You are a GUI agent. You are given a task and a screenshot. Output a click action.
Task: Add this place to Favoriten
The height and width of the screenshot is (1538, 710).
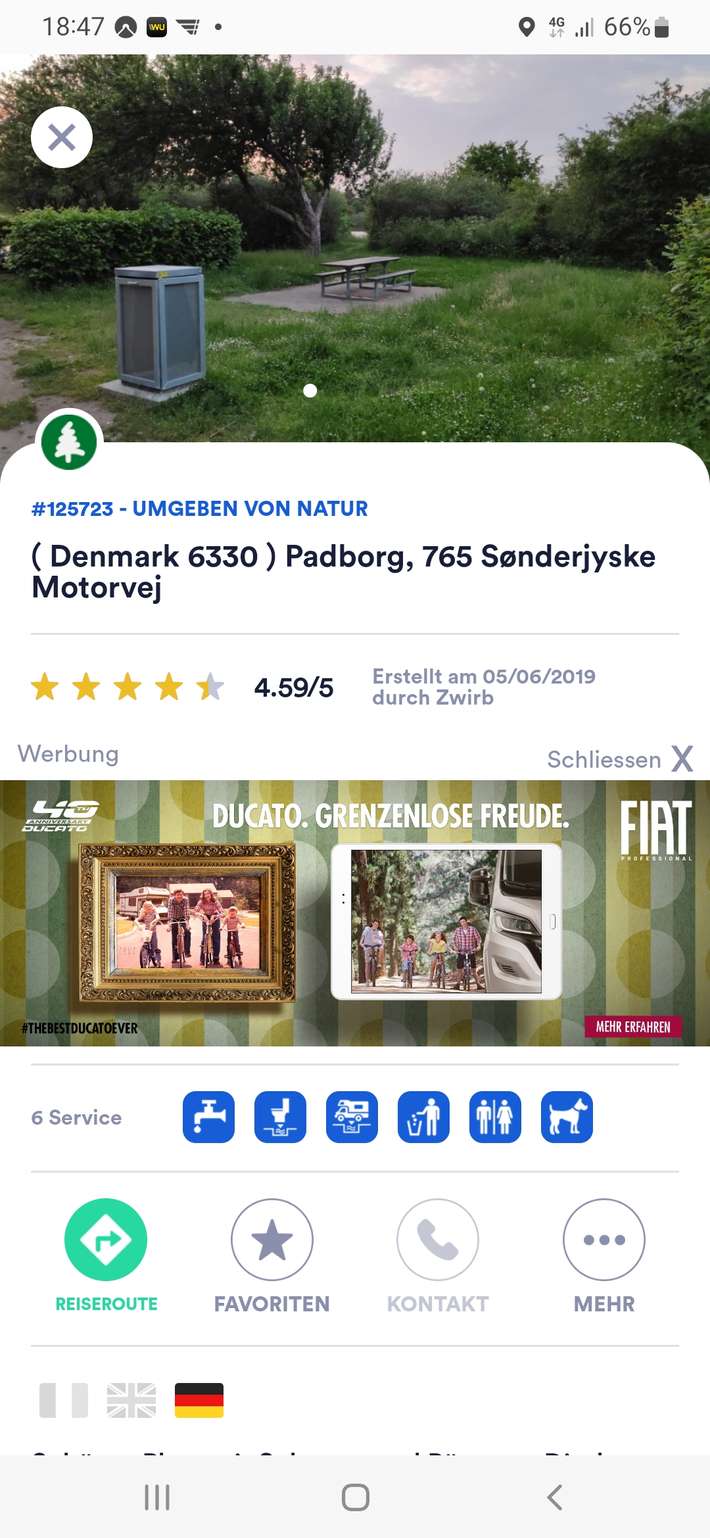click(x=272, y=1240)
